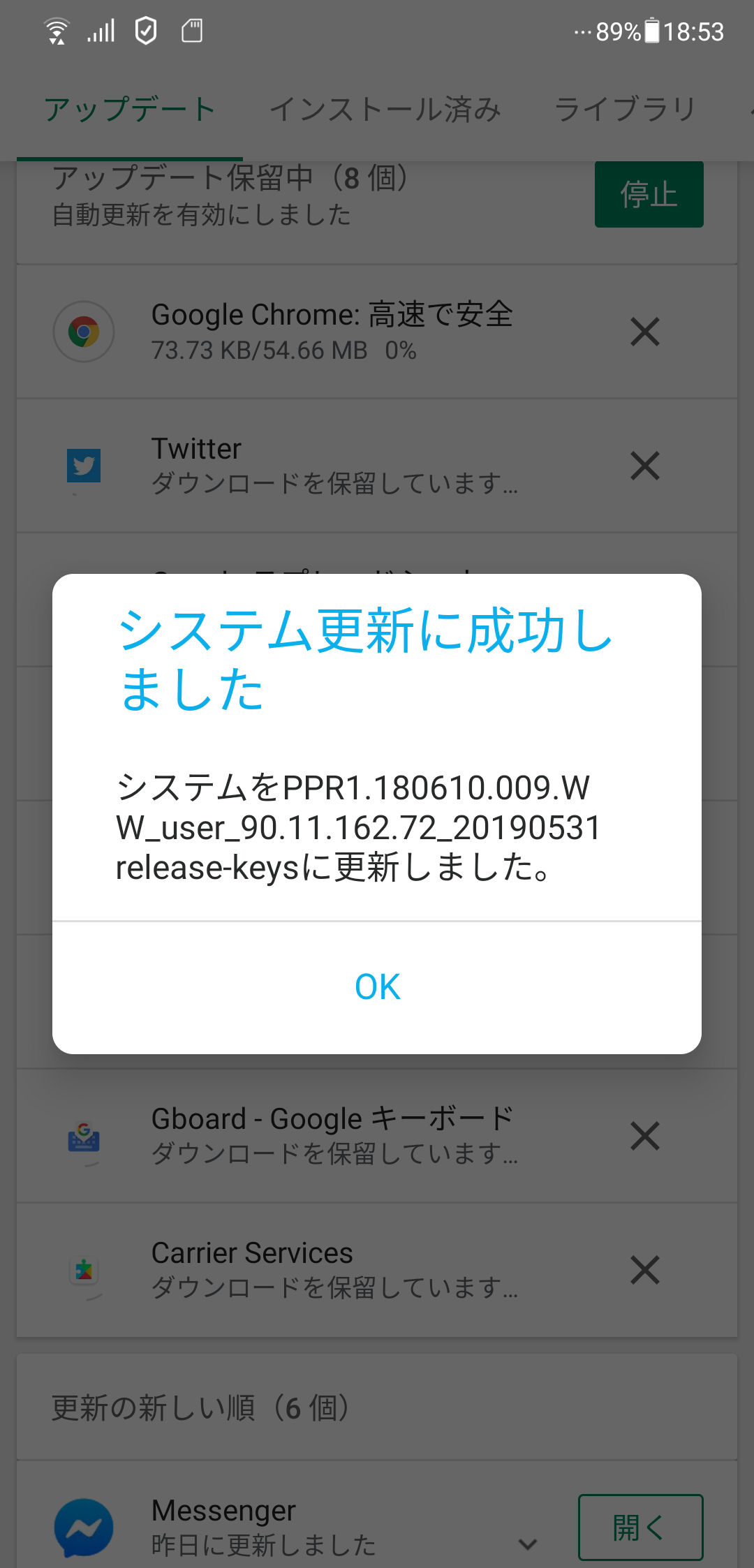Expand the Messenger update details chevron

(528, 1545)
